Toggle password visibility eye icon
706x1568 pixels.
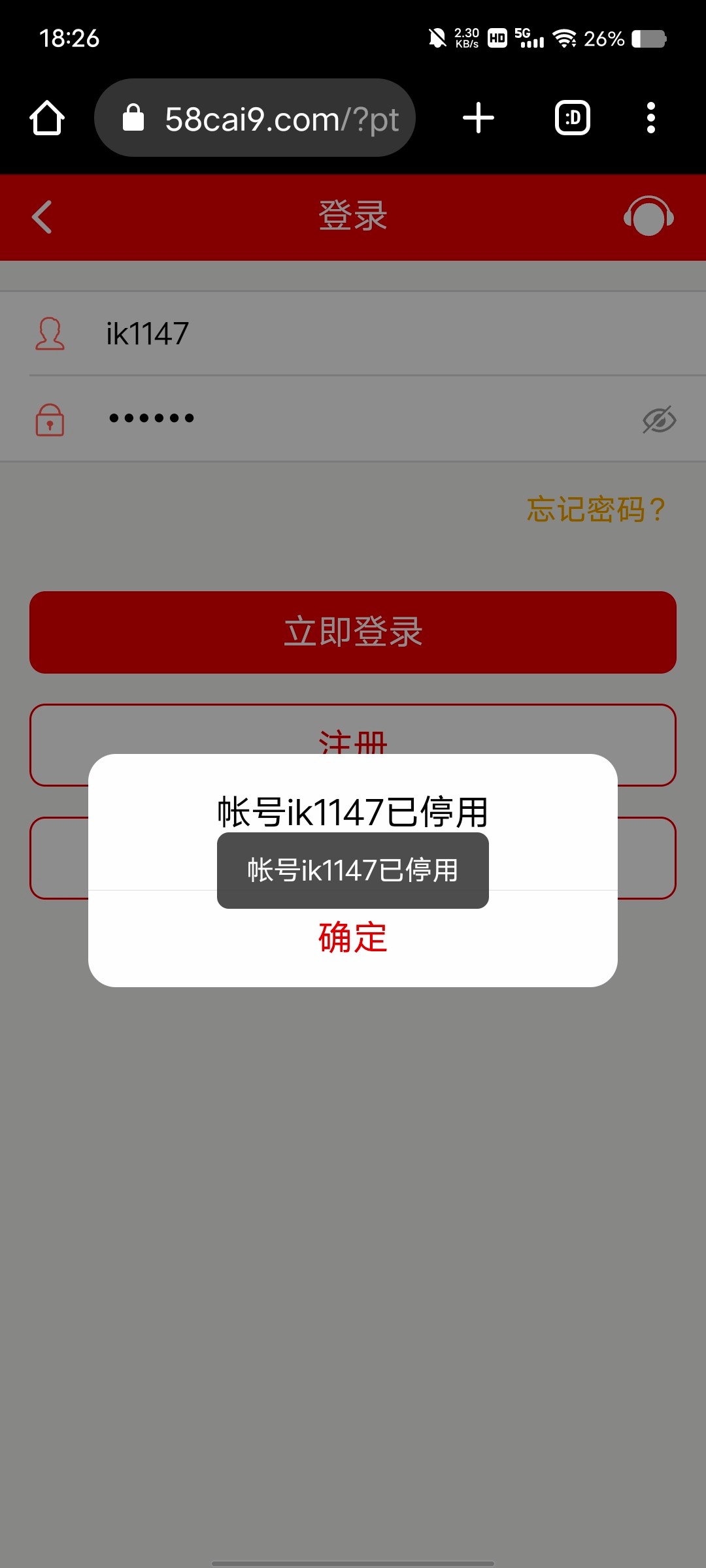[659, 419]
